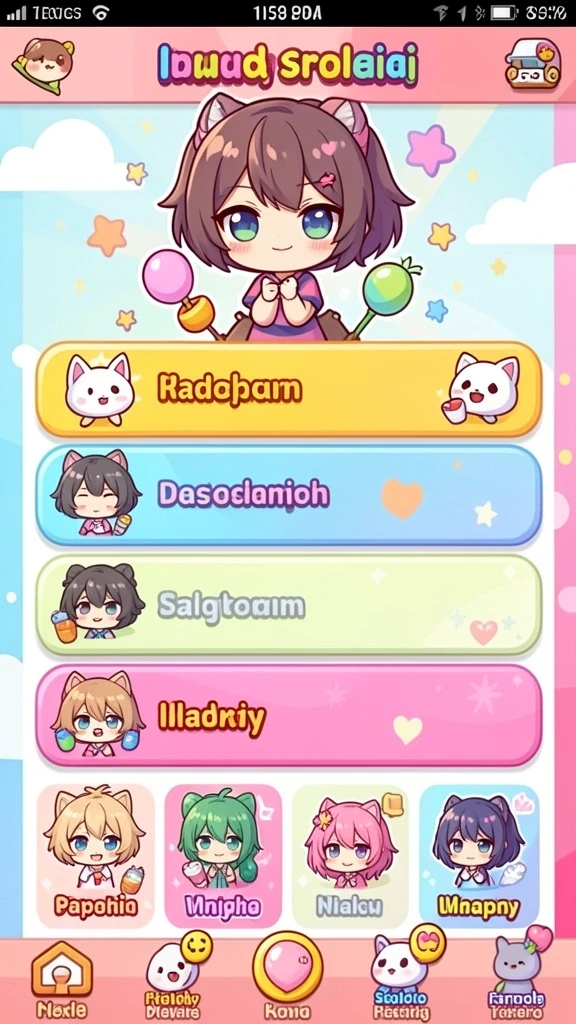The width and height of the screenshot is (576, 1024).
Task: Open the pink-haired Nlalou character card
Action: point(351,856)
